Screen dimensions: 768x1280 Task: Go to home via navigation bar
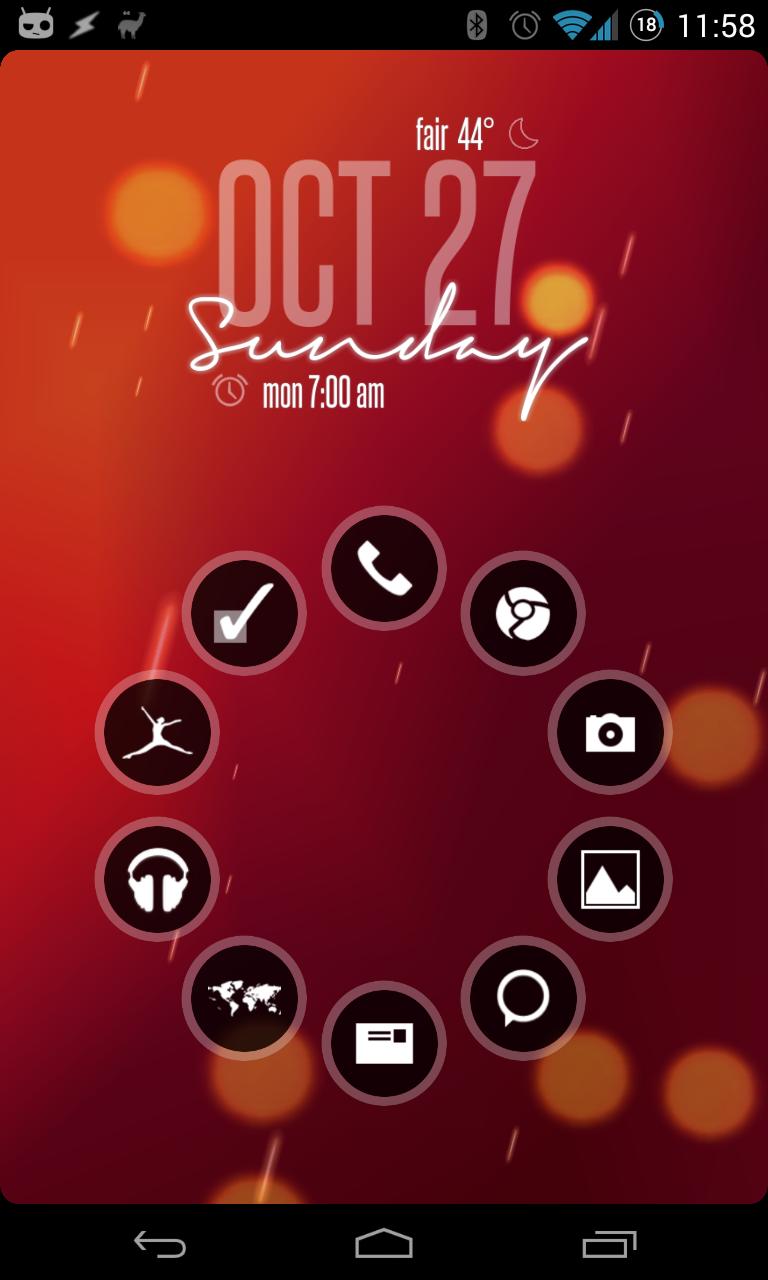(384, 1244)
